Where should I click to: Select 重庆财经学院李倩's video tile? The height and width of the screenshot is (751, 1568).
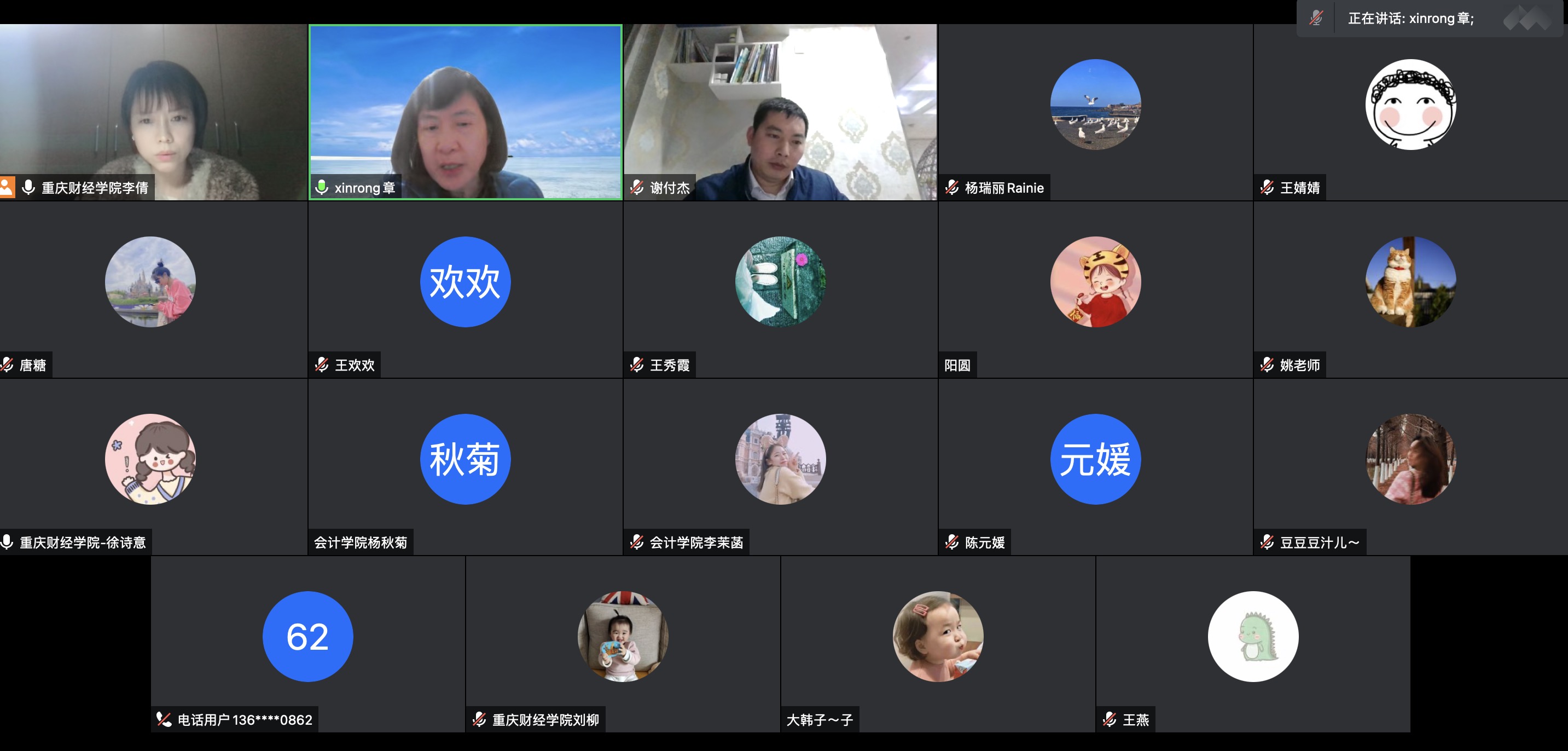point(153,112)
